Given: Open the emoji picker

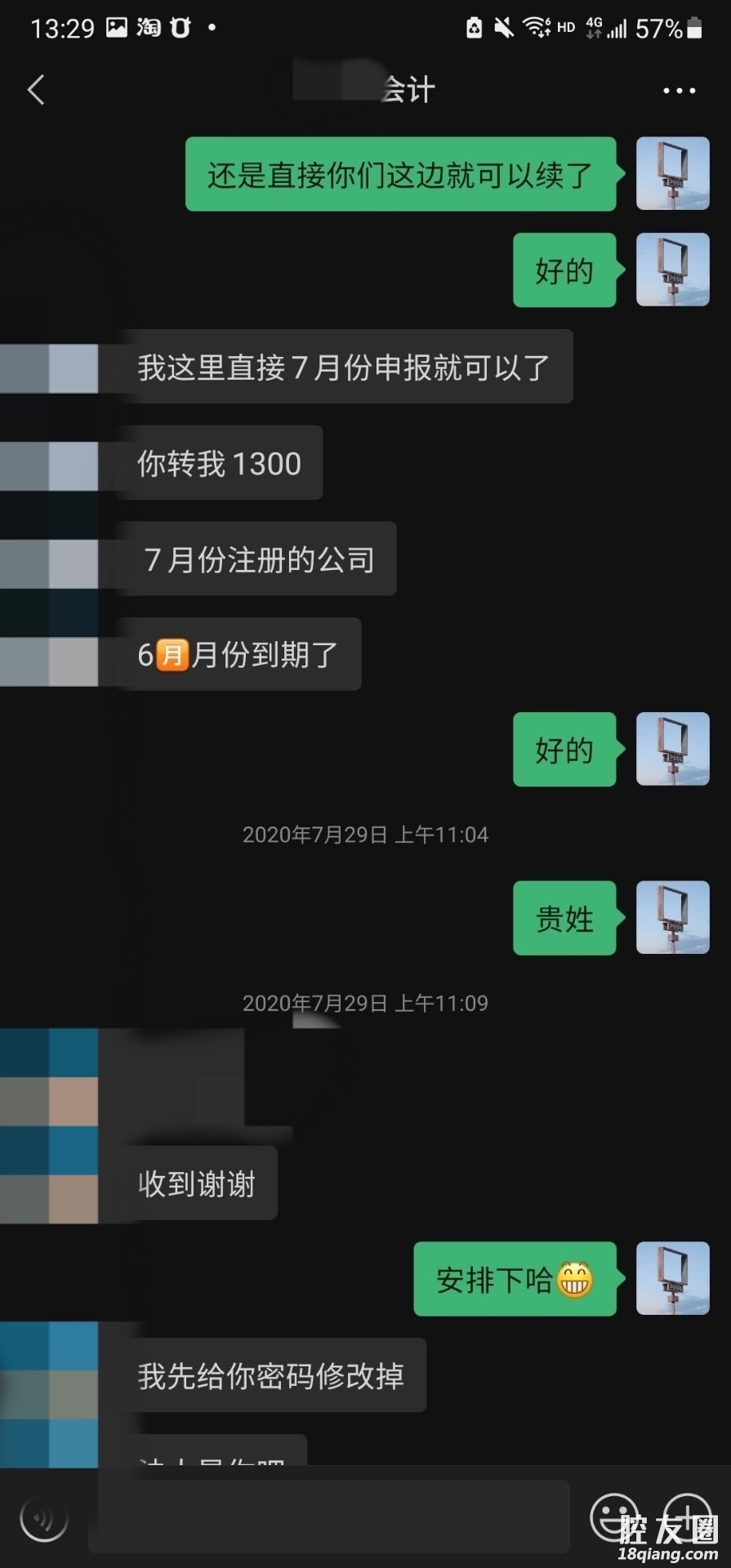Looking at the screenshot, I should [x=613, y=1517].
